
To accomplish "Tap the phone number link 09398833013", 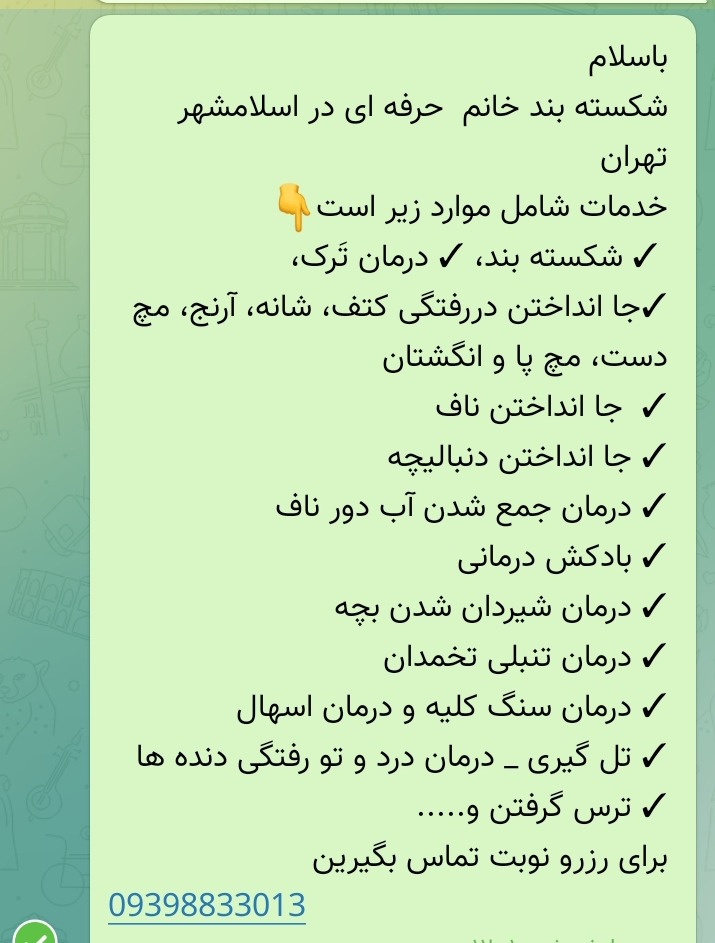I will point(207,905).
